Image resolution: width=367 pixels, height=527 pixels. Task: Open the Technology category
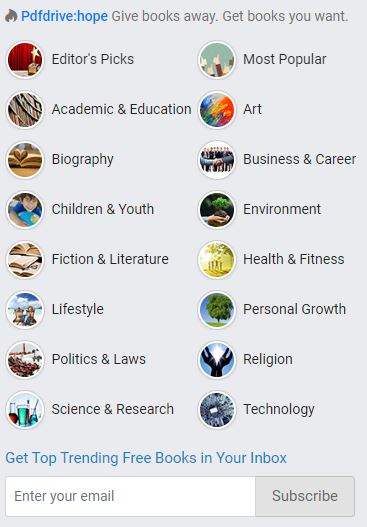279,409
